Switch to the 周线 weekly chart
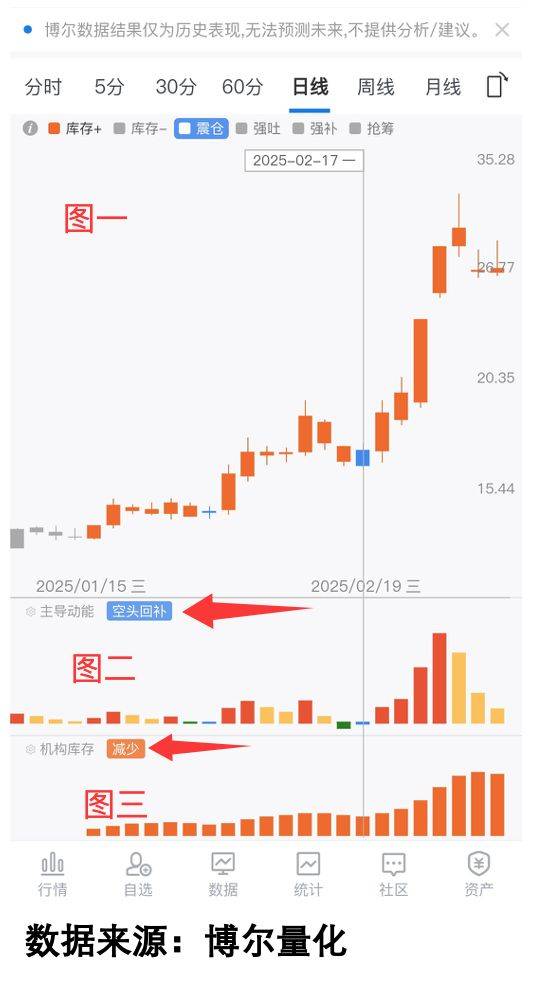Screen dimensions: 534x982 point(376,86)
